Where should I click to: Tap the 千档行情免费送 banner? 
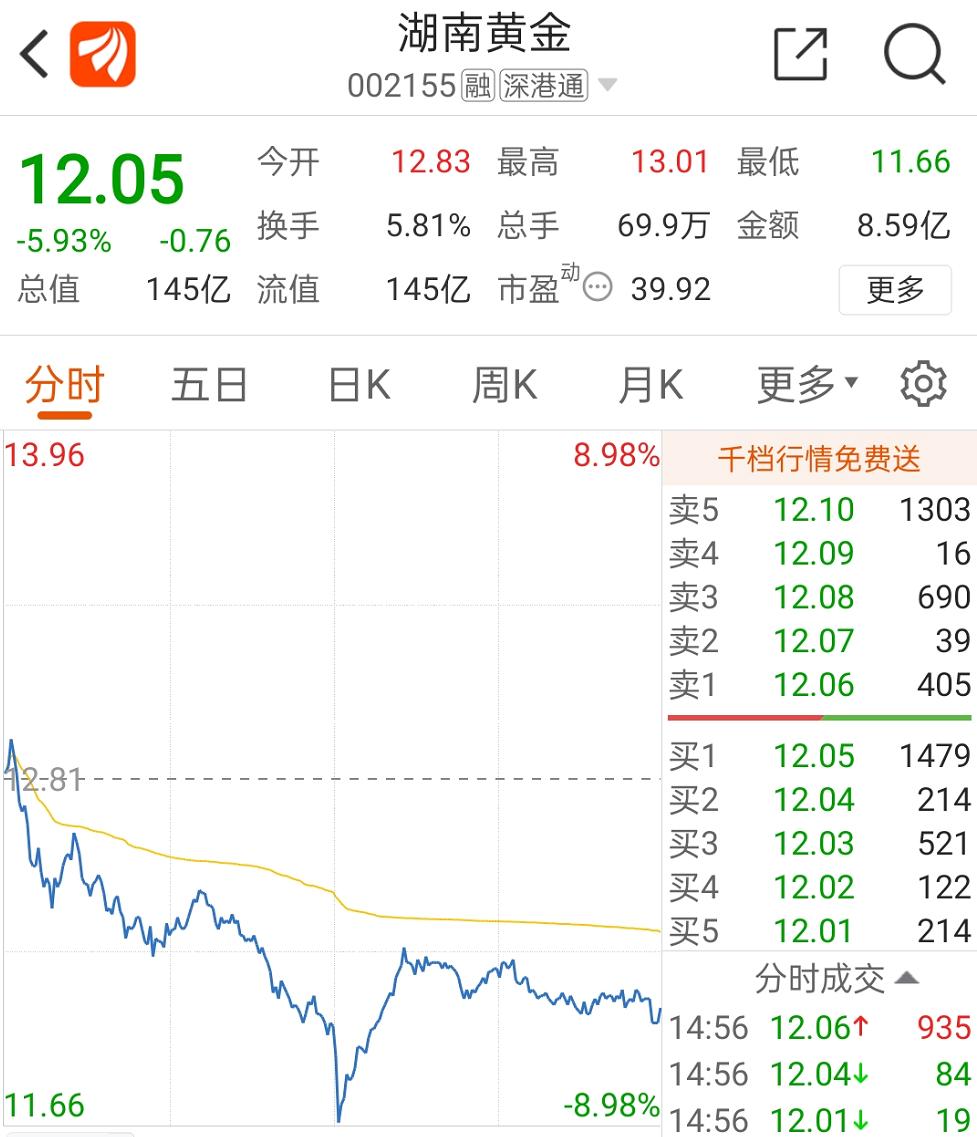[818, 459]
